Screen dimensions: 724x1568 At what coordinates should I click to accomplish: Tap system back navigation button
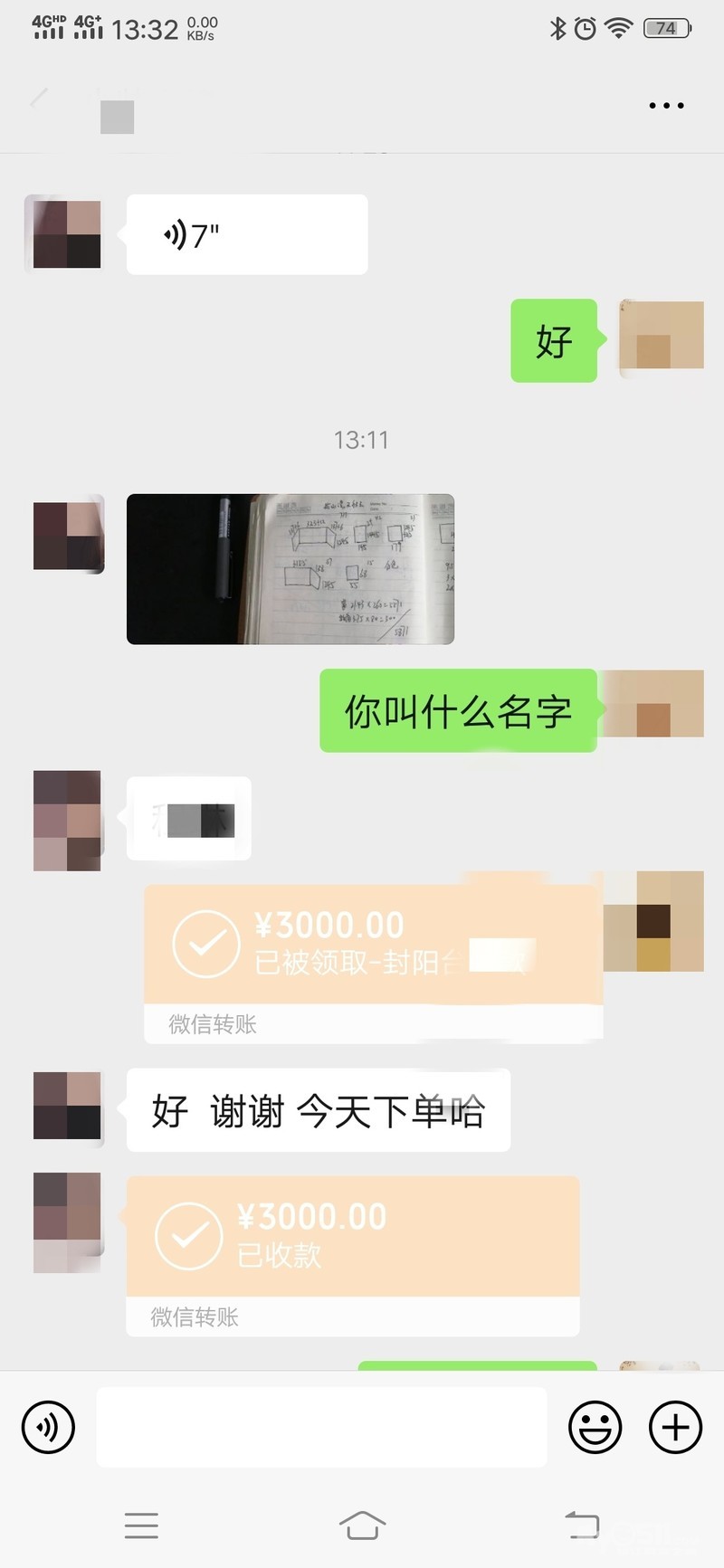(582, 1525)
